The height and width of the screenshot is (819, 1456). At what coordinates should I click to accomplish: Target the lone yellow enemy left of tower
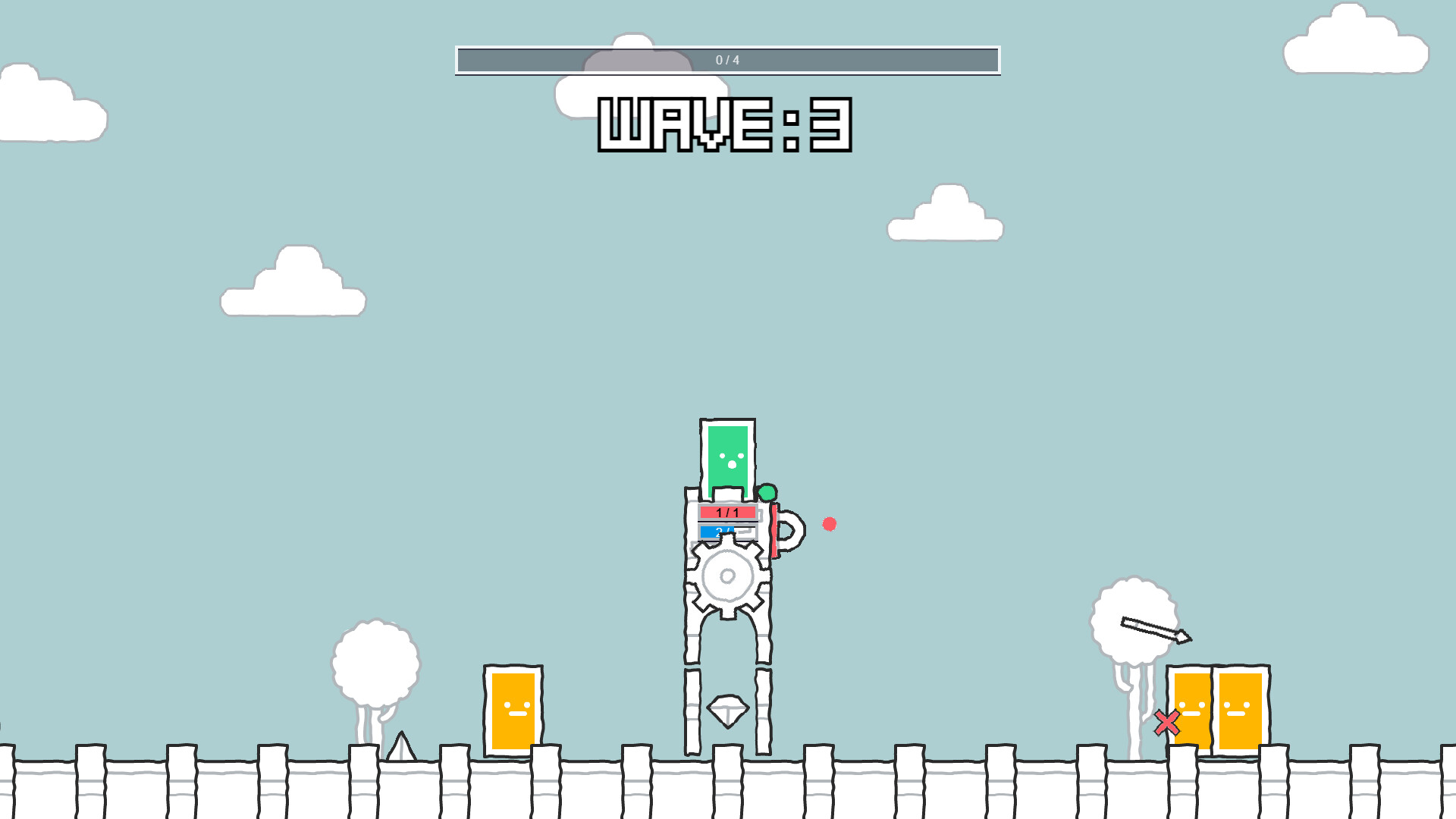513,711
